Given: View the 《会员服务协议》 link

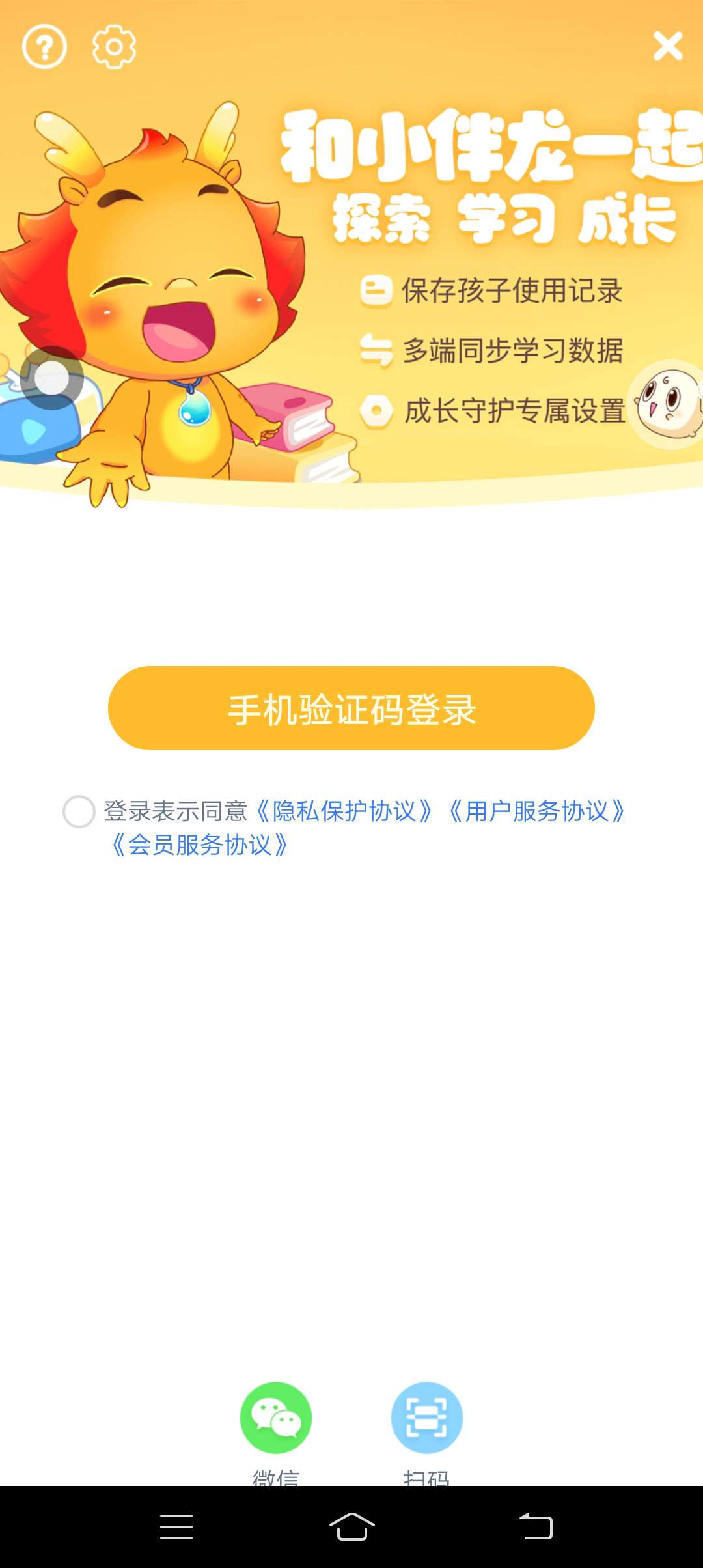Looking at the screenshot, I should 199,845.
